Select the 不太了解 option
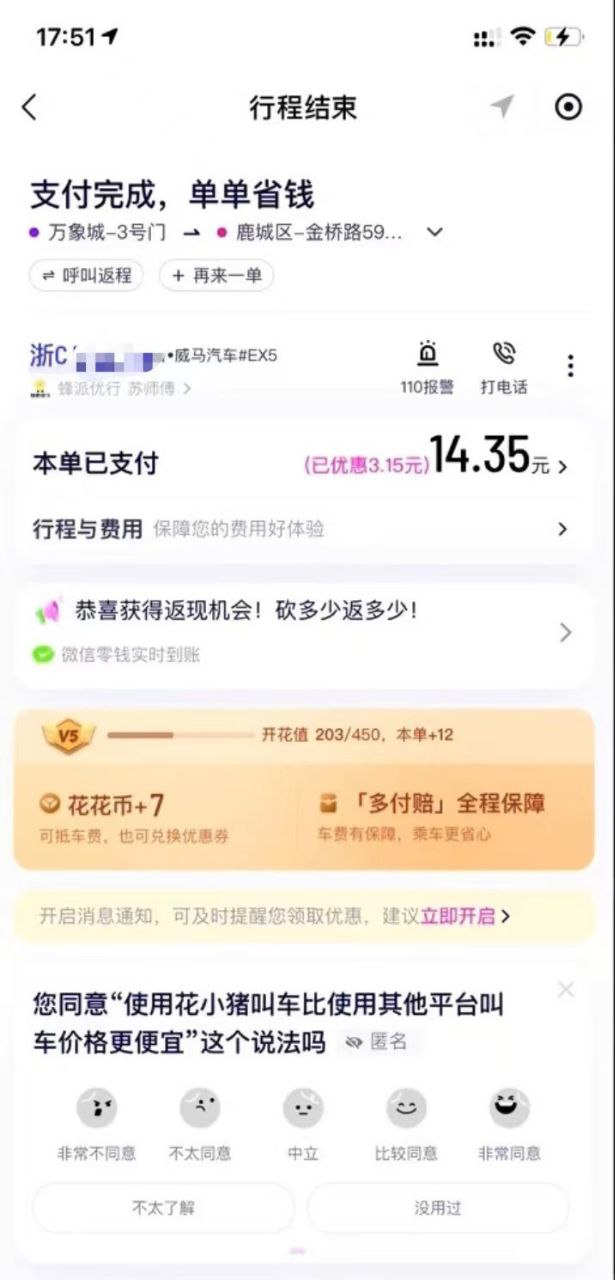Image resolution: width=615 pixels, height=1280 pixels. (x=164, y=1208)
